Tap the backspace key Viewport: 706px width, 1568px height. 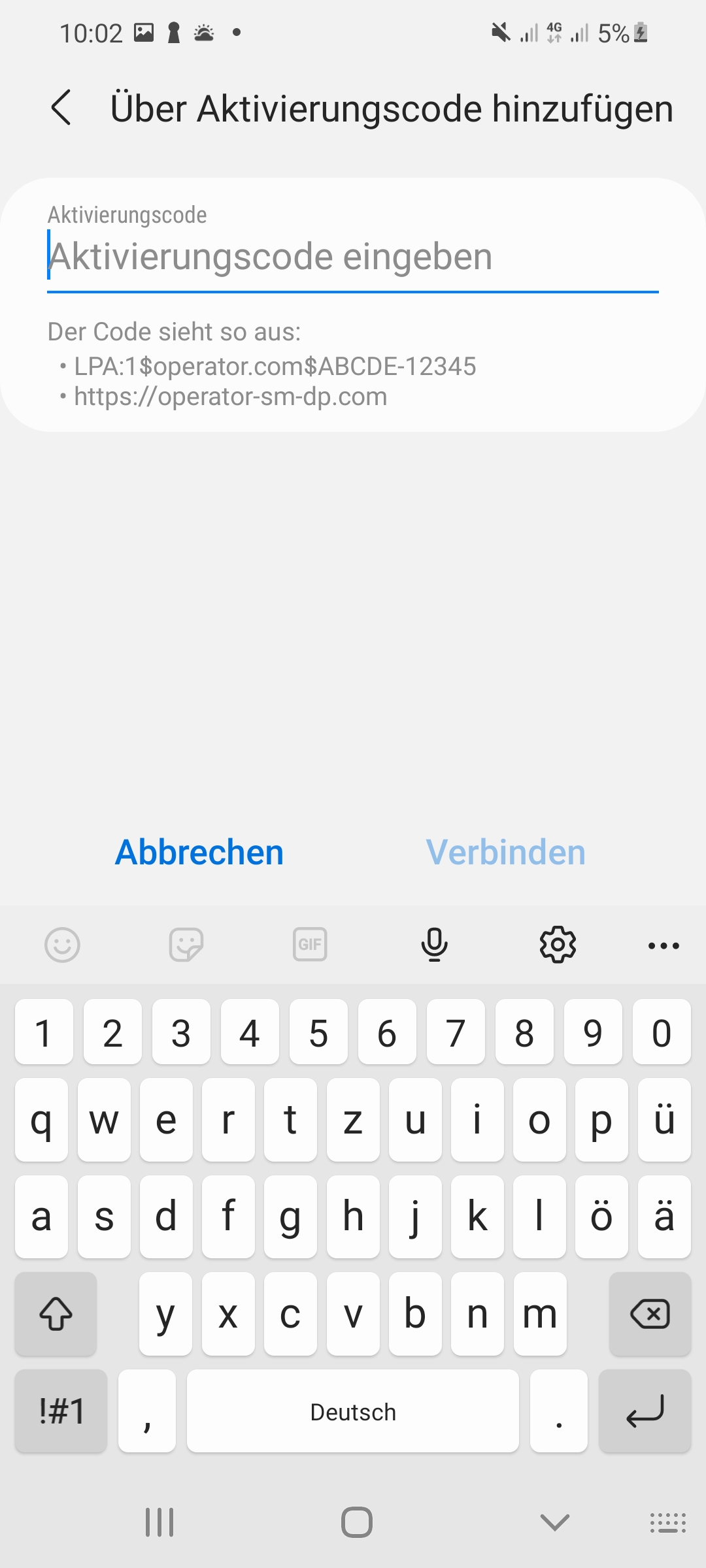[x=649, y=1314]
